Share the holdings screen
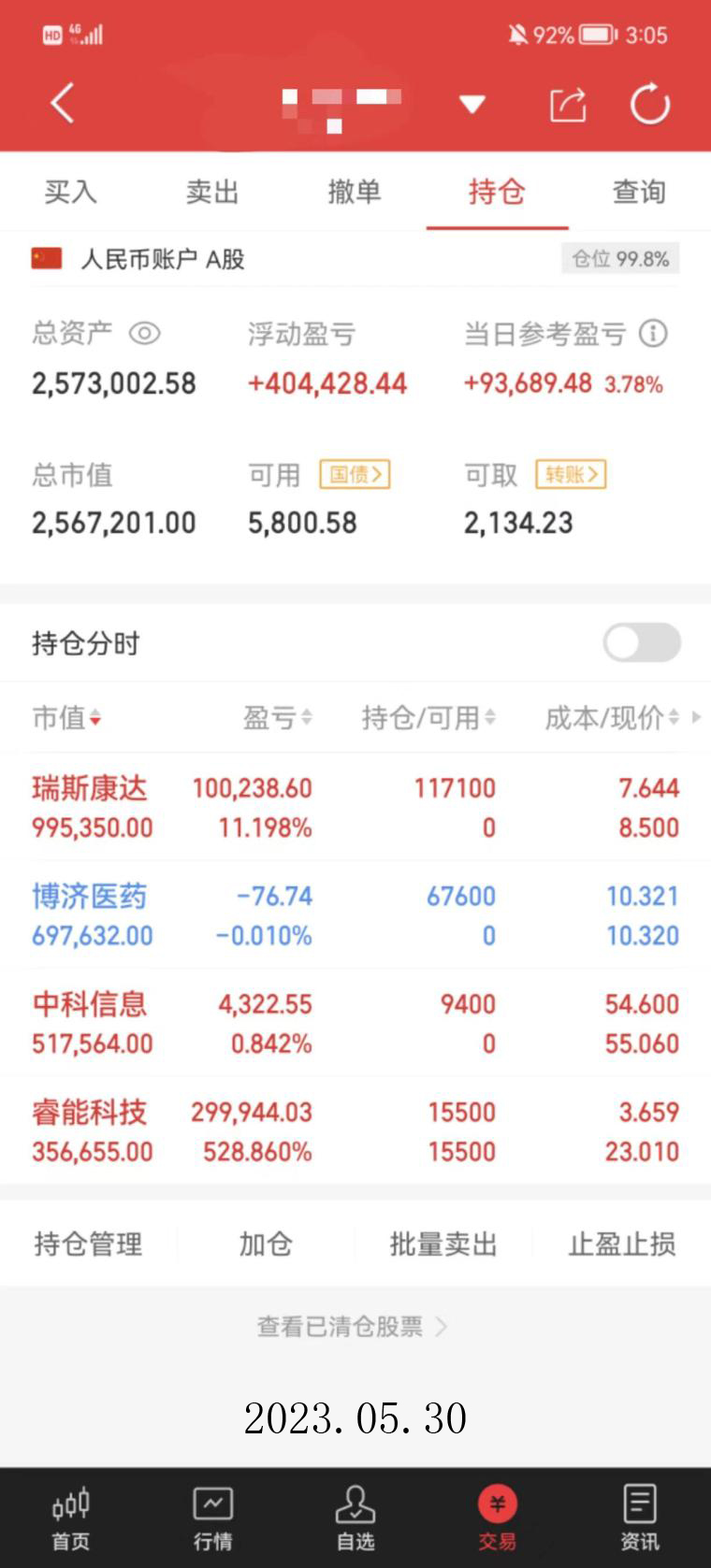Image resolution: width=711 pixels, height=1568 pixels. pyautogui.click(x=567, y=104)
